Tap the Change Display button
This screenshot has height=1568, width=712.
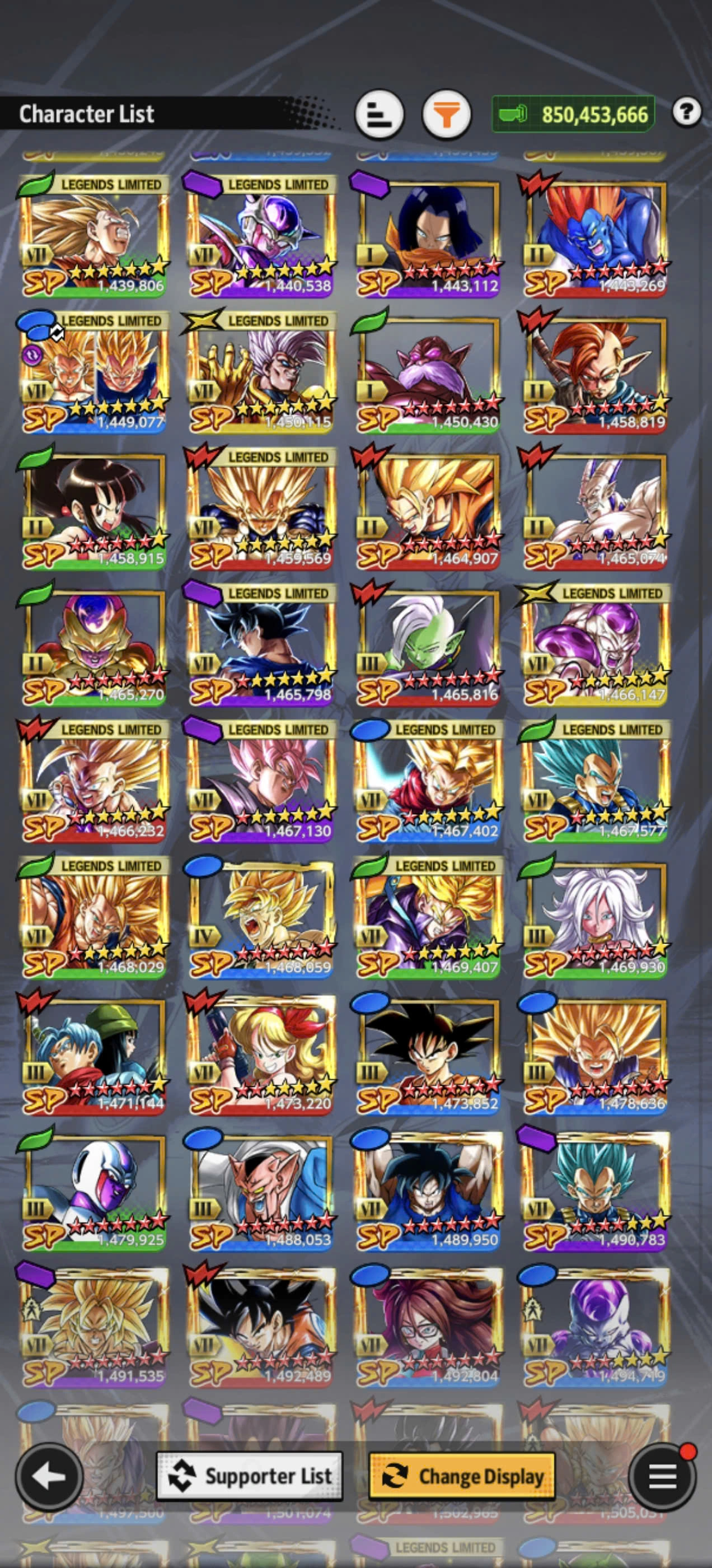click(462, 1476)
